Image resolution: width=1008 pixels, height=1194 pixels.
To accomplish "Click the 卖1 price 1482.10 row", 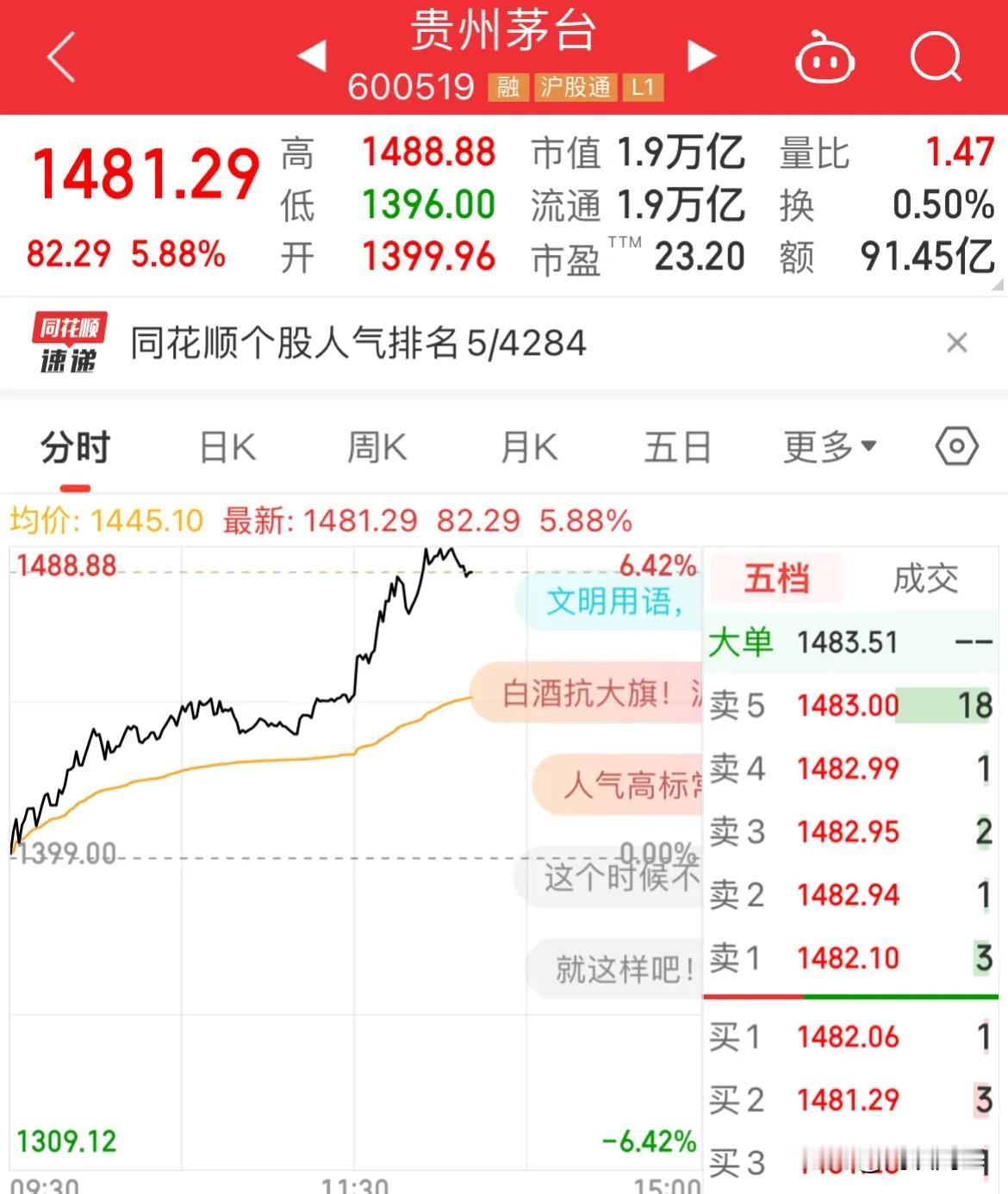I will click(x=849, y=957).
